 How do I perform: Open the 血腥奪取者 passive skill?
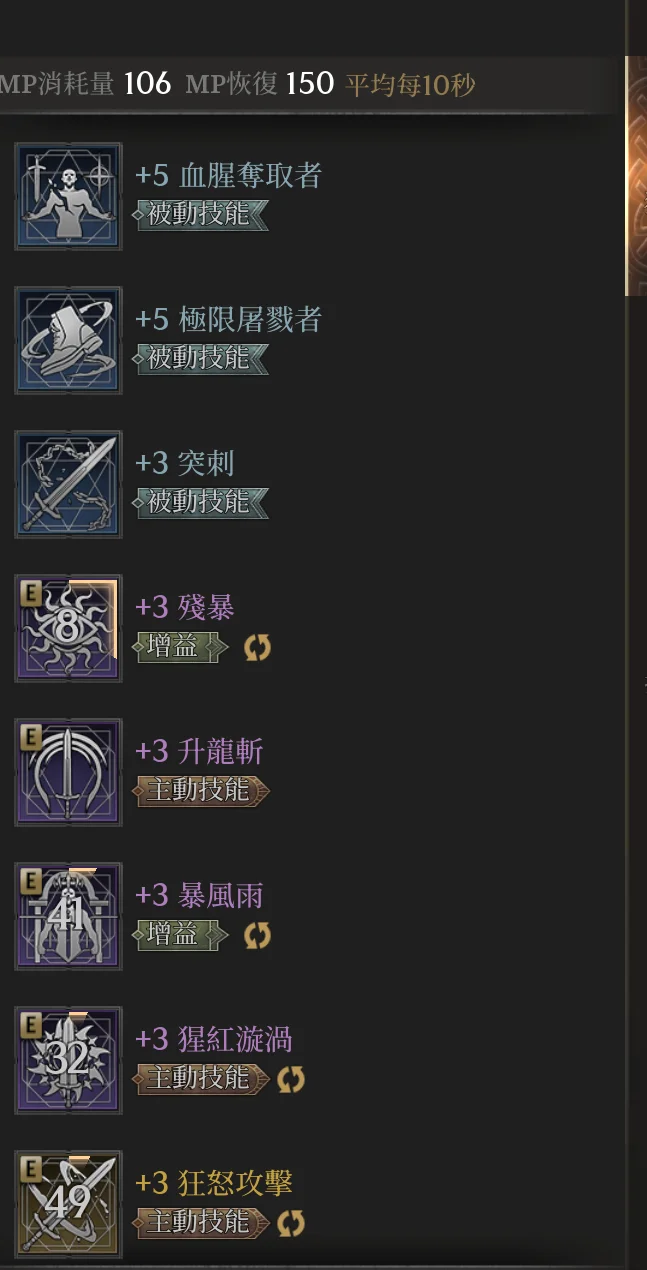(x=69, y=196)
